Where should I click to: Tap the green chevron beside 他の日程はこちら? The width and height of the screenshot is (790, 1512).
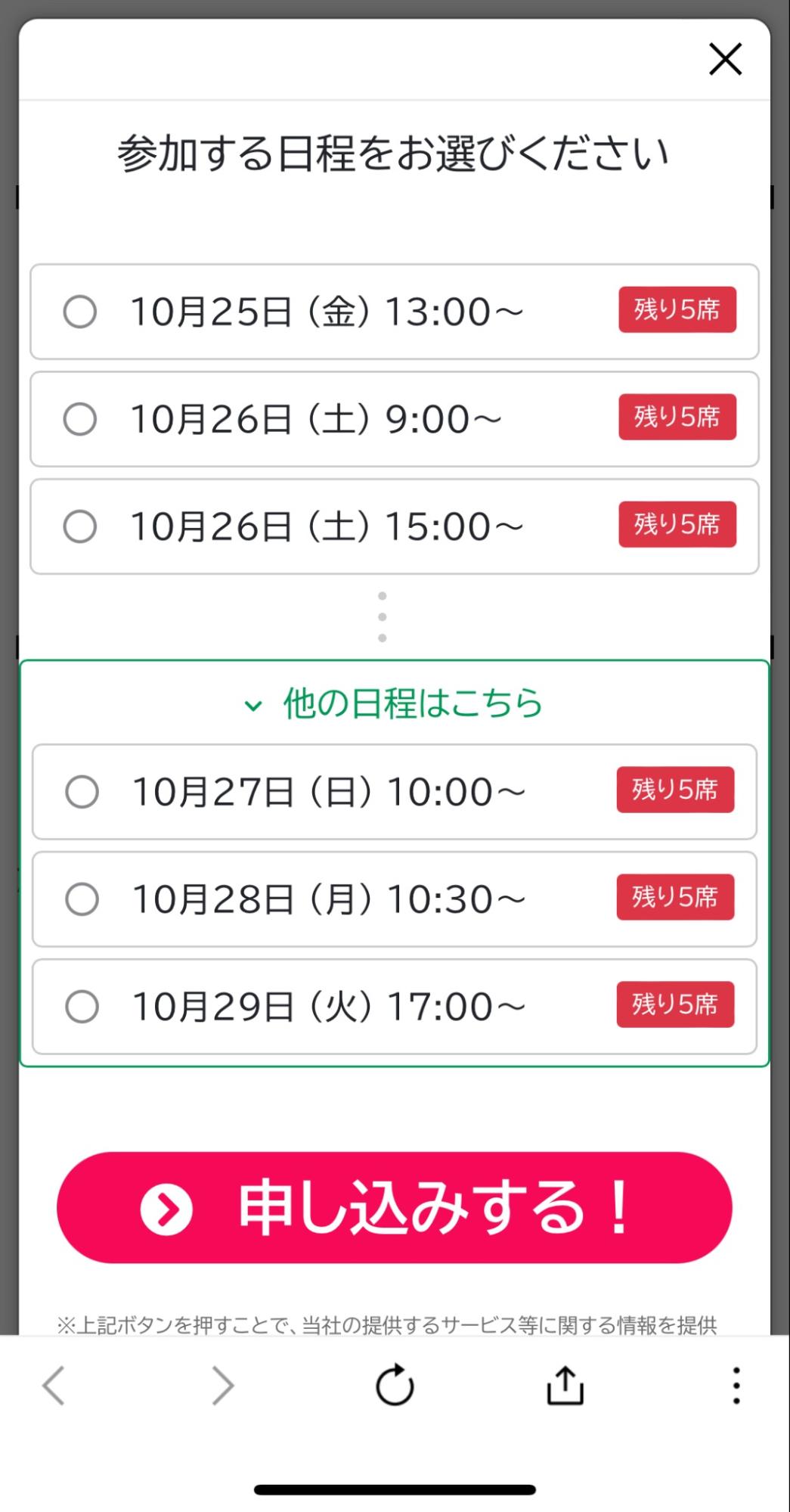click(253, 704)
